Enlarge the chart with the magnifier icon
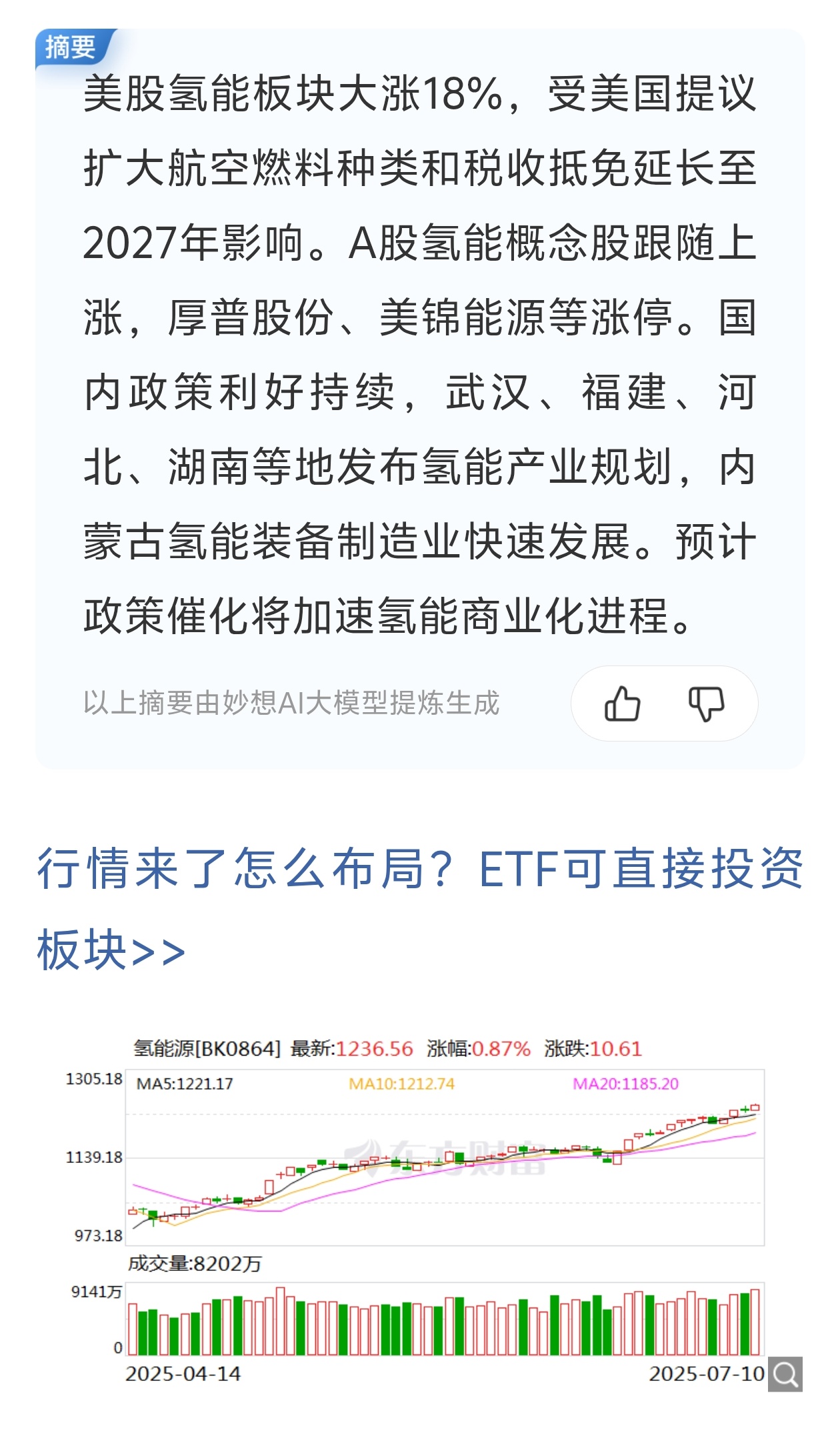 785,1374
